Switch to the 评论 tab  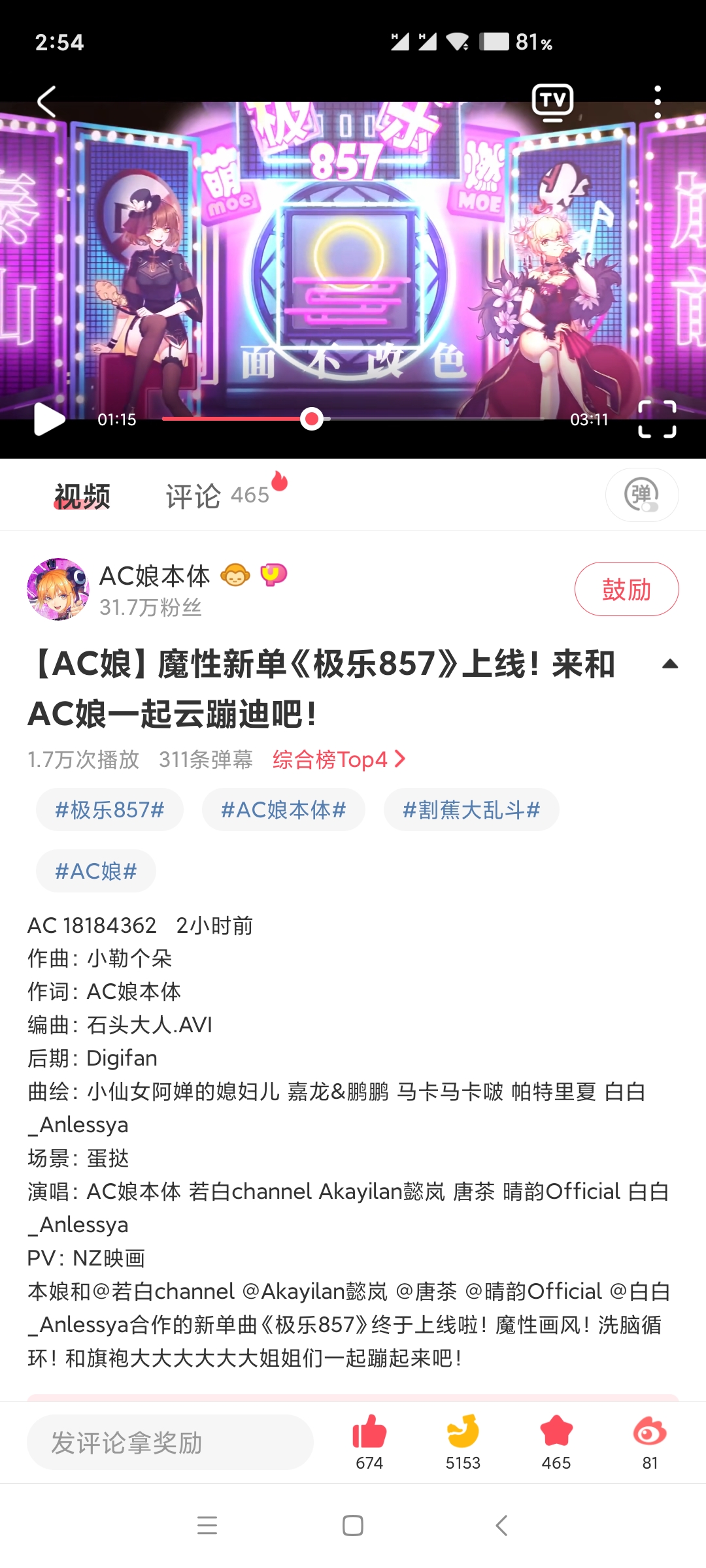(x=218, y=495)
